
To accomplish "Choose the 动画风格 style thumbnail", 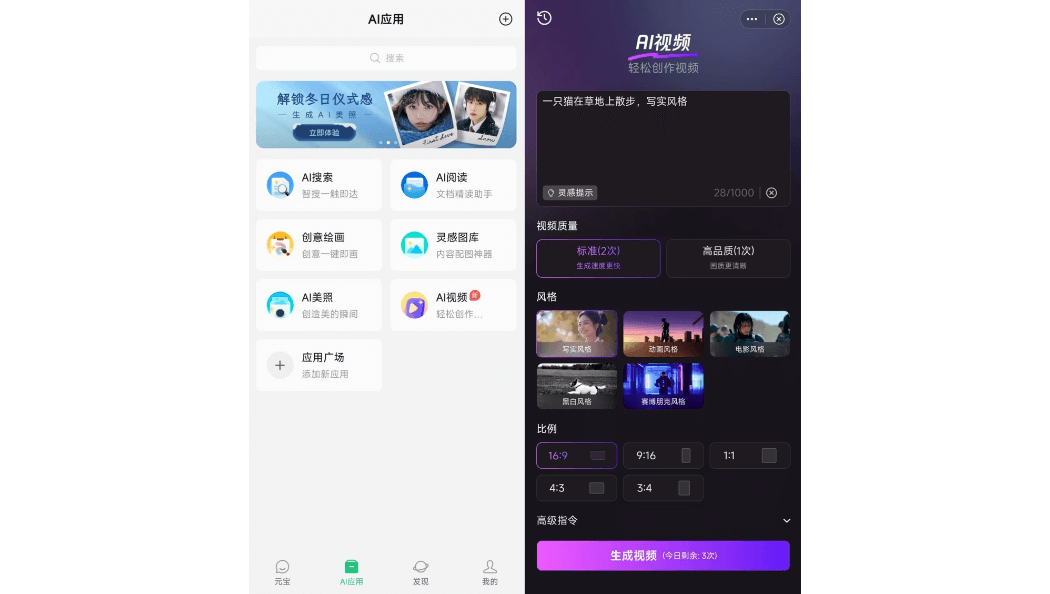I will coord(663,333).
